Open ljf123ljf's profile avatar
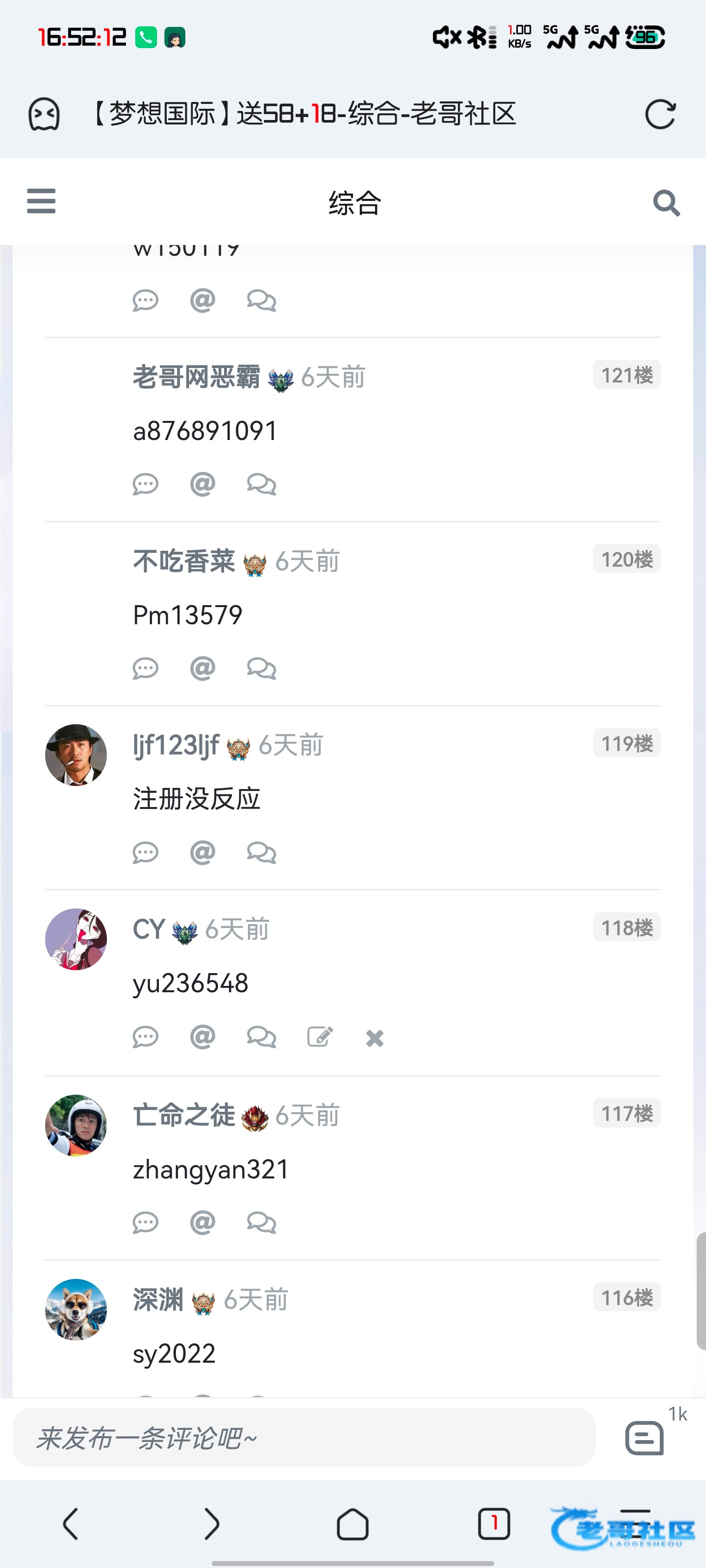The width and height of the screenshot is (706, 1568). (x=76, y=755)
